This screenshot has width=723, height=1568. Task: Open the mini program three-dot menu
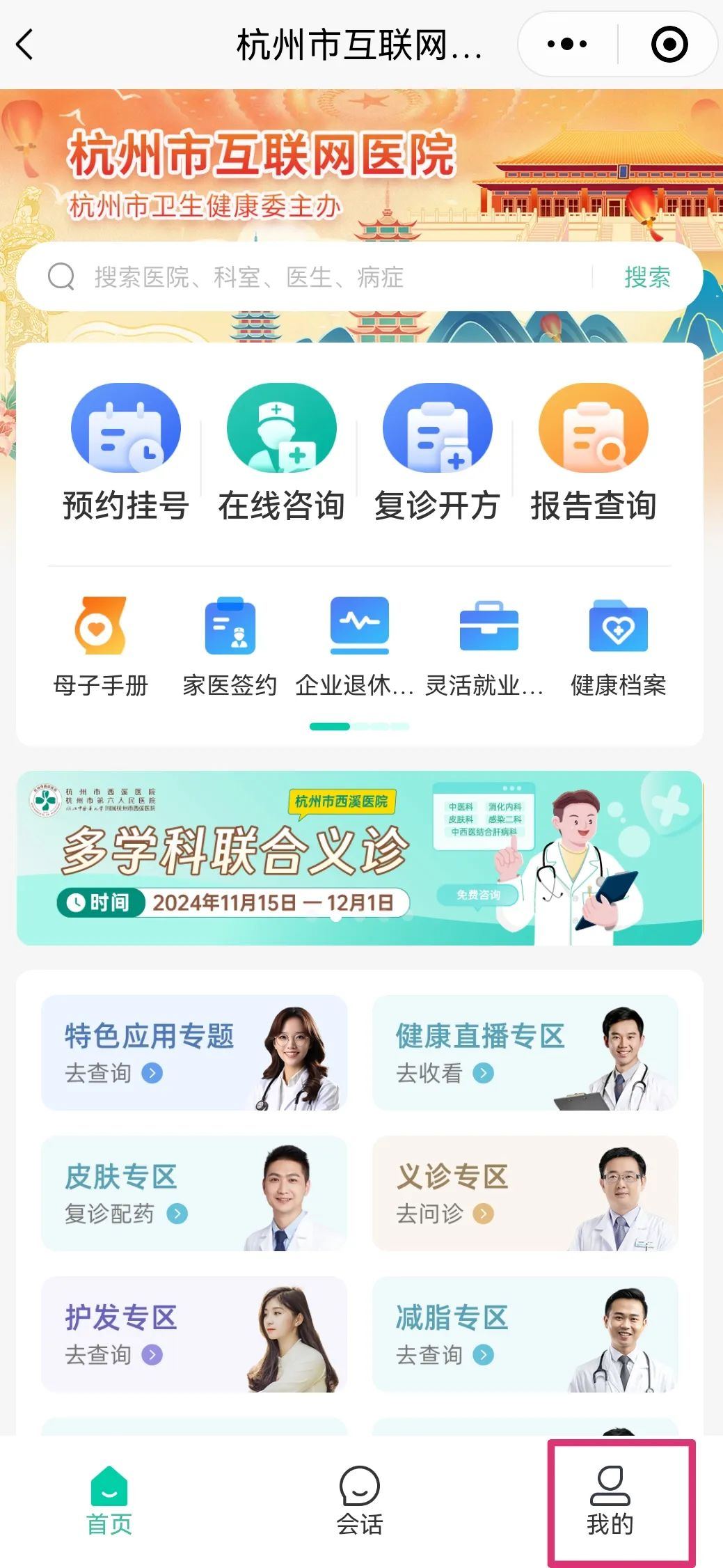[x=567, y=45]
